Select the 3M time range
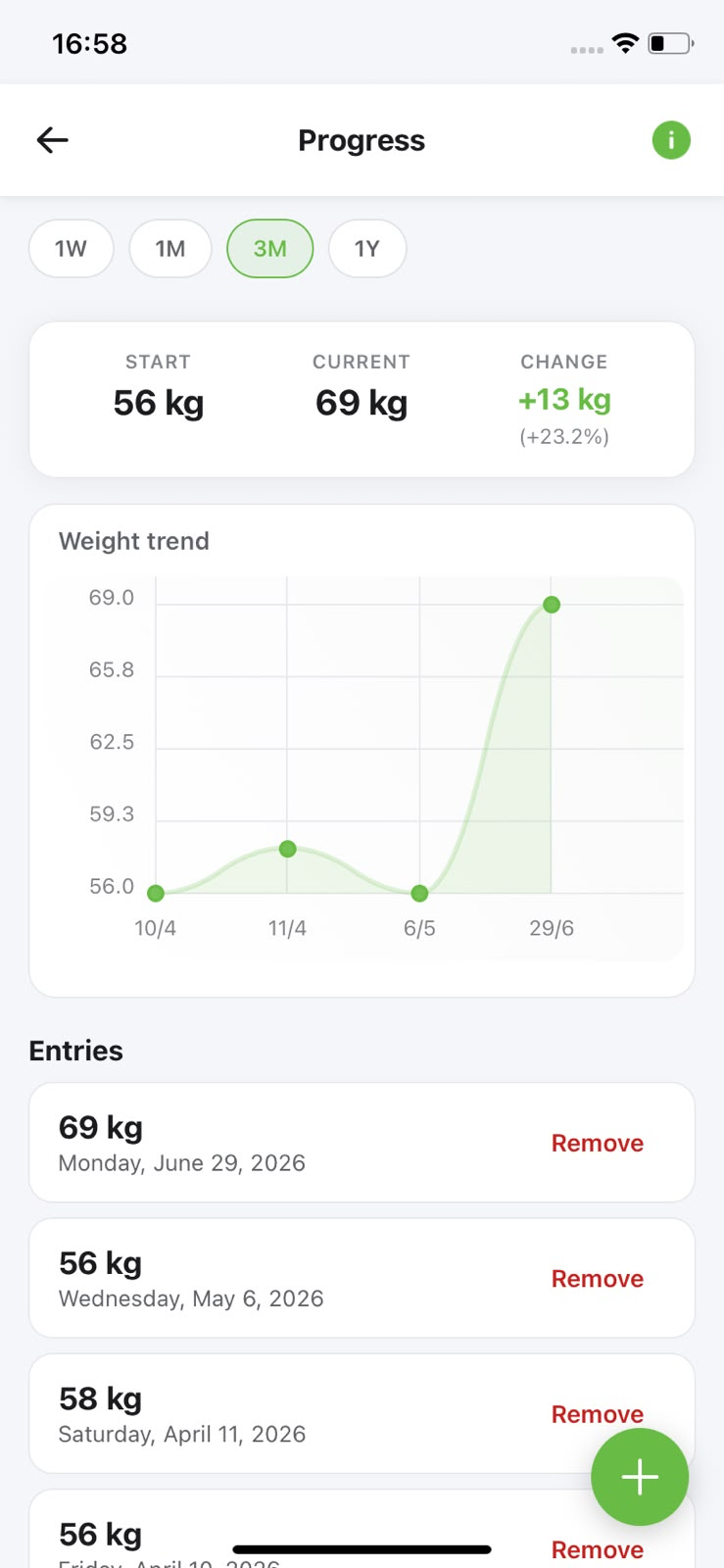The height and width of the screenshot is (1568, 724). [270, 249]
